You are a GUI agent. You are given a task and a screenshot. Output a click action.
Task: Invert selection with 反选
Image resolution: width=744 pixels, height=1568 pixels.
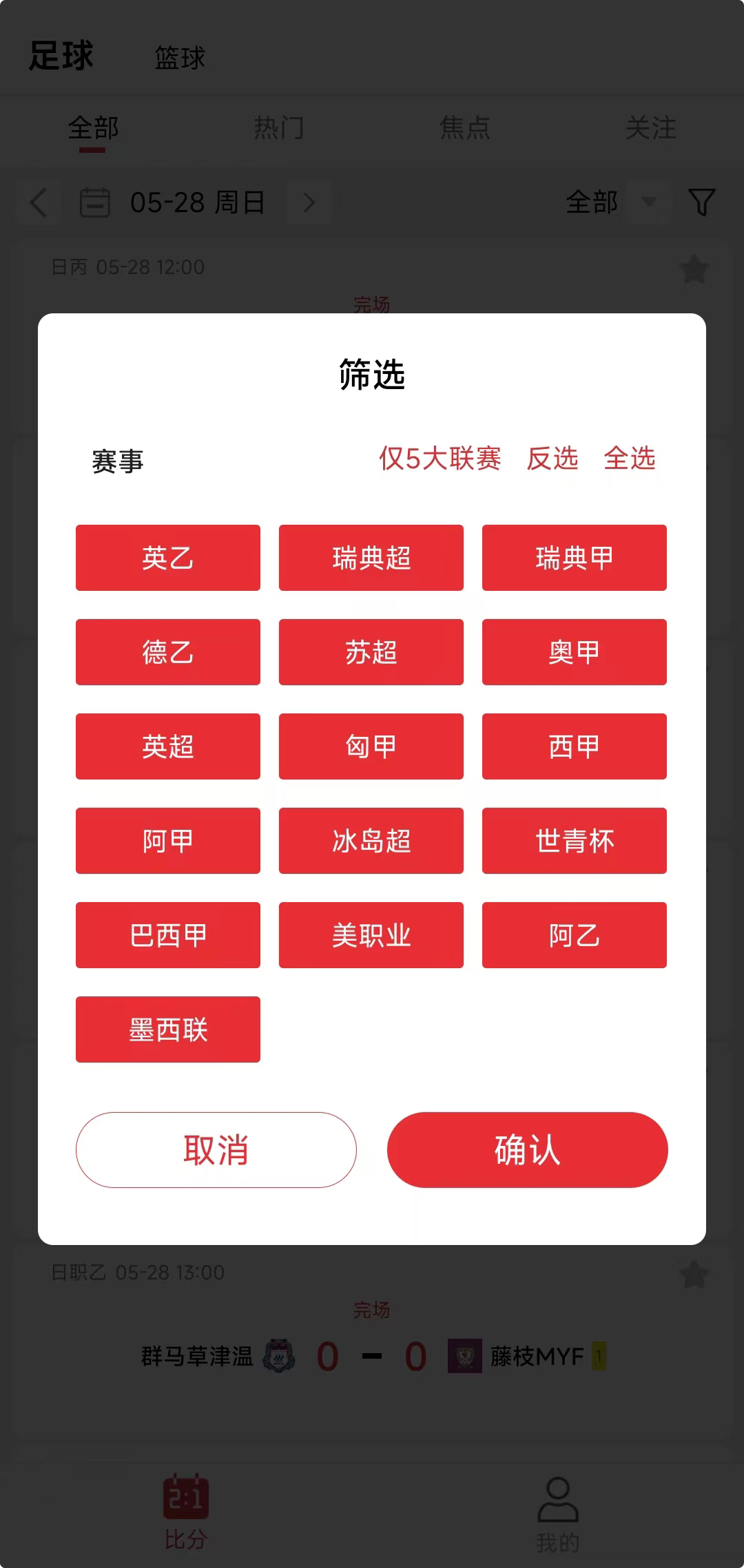tap(552, 459)
